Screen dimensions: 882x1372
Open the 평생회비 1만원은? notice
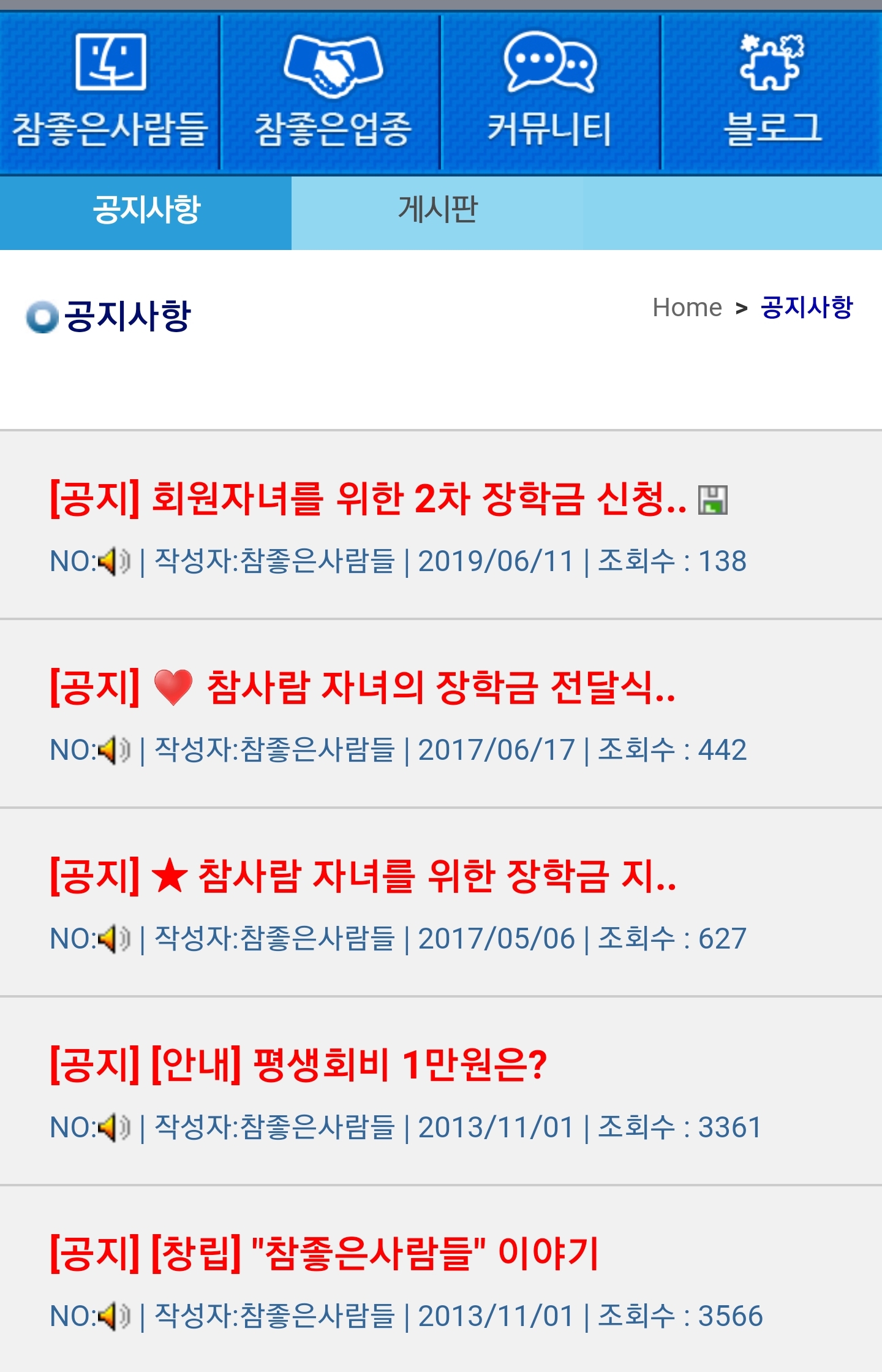[298, 1064]
